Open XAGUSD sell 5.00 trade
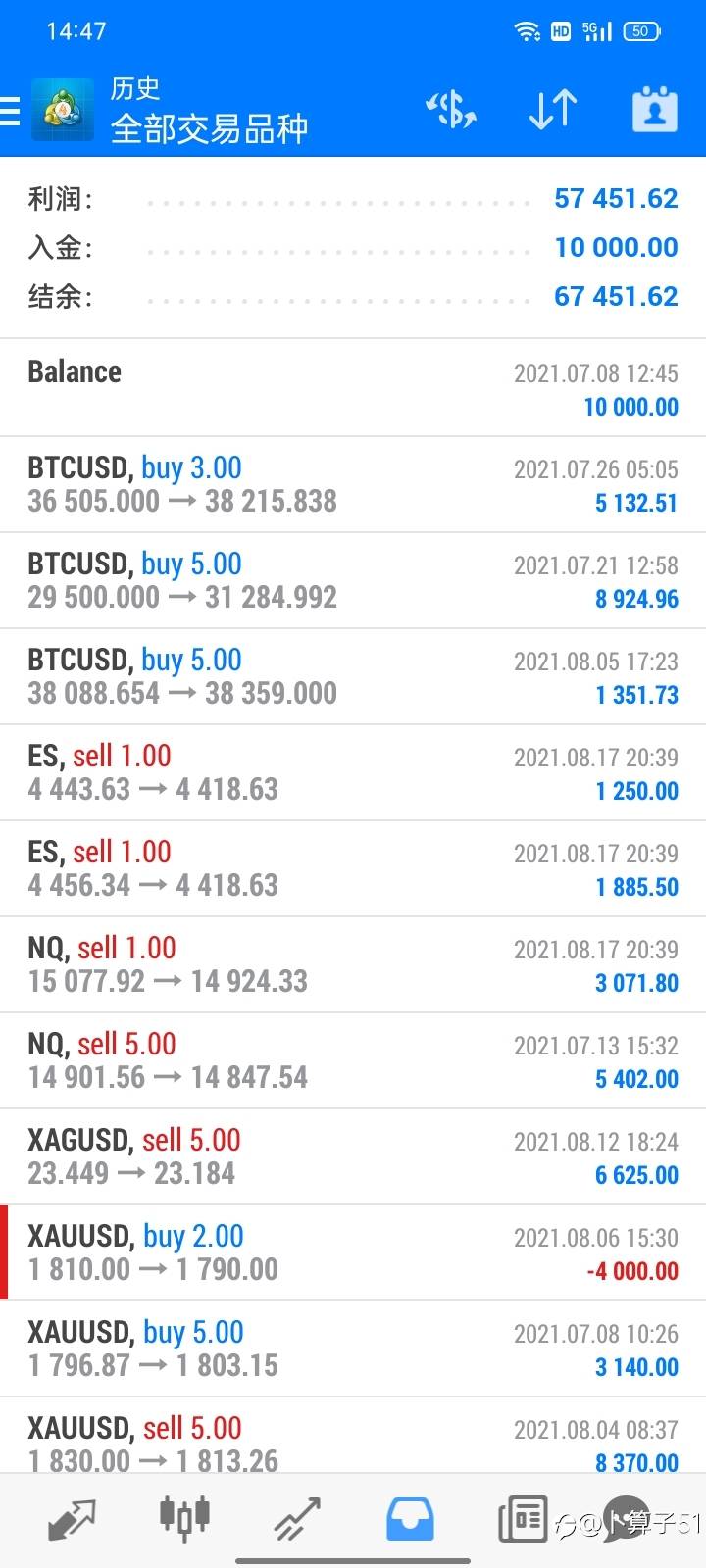Screen dimensions: 706x1568 (353, 1157)
